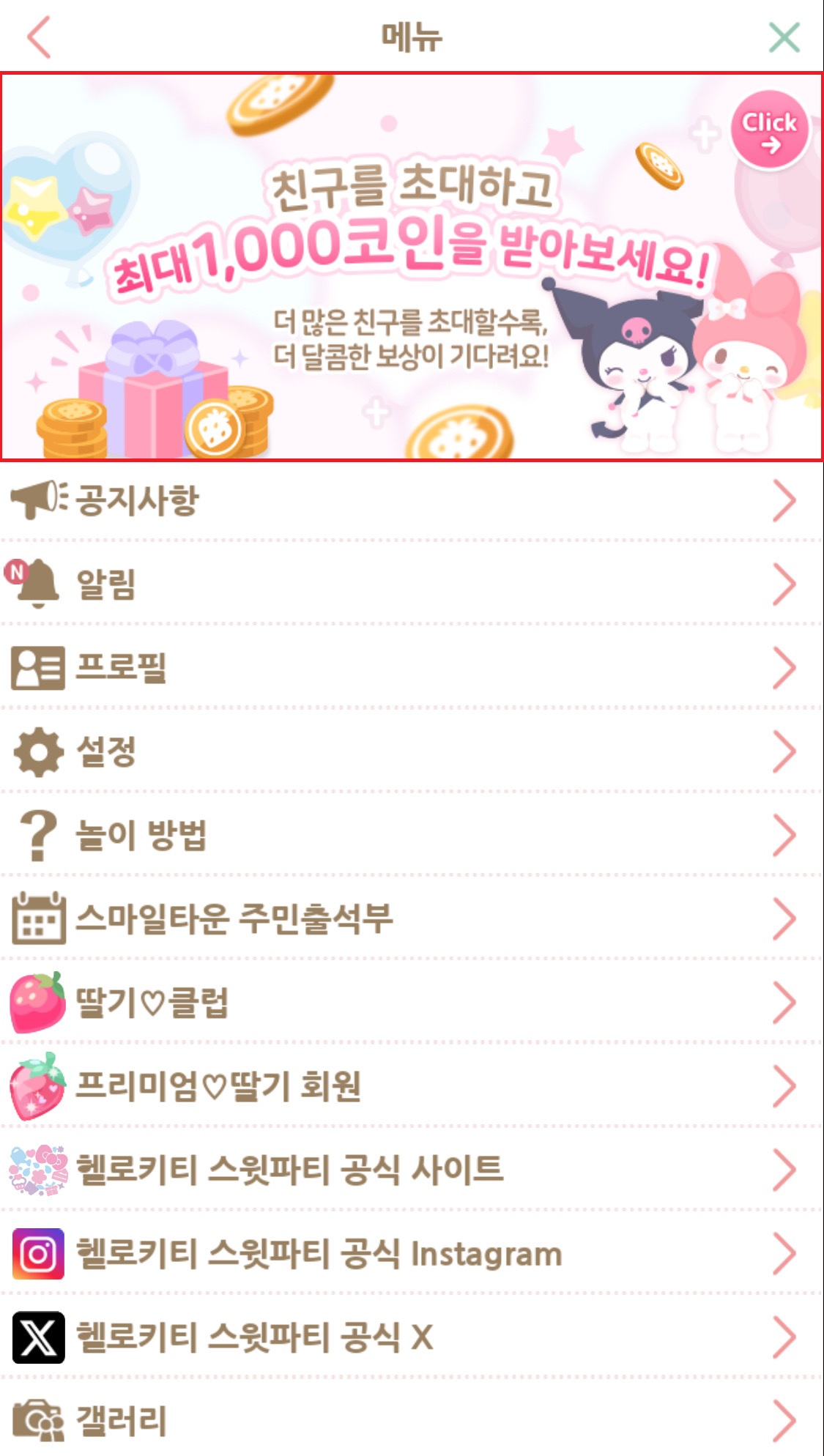
Task: Open 설정 settings
Action: 412,751
